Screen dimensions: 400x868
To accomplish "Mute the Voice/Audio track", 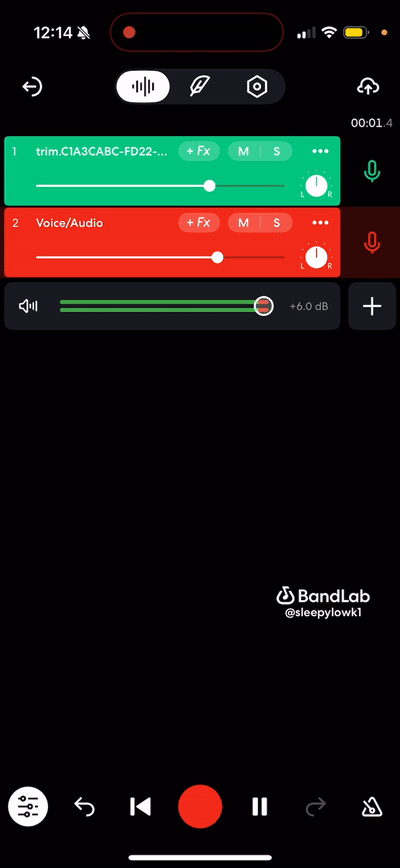I will tap(243, 223).
